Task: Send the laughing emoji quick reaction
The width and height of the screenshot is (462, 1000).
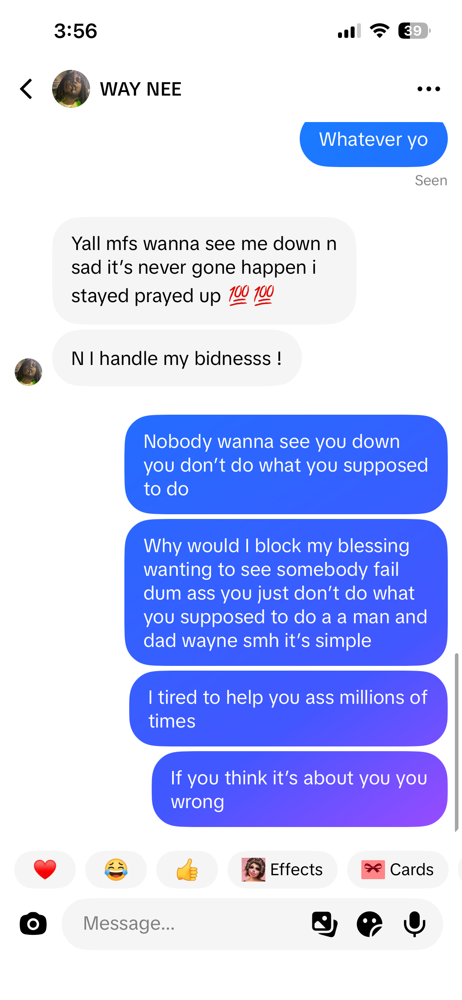Action: pos(116,869)
